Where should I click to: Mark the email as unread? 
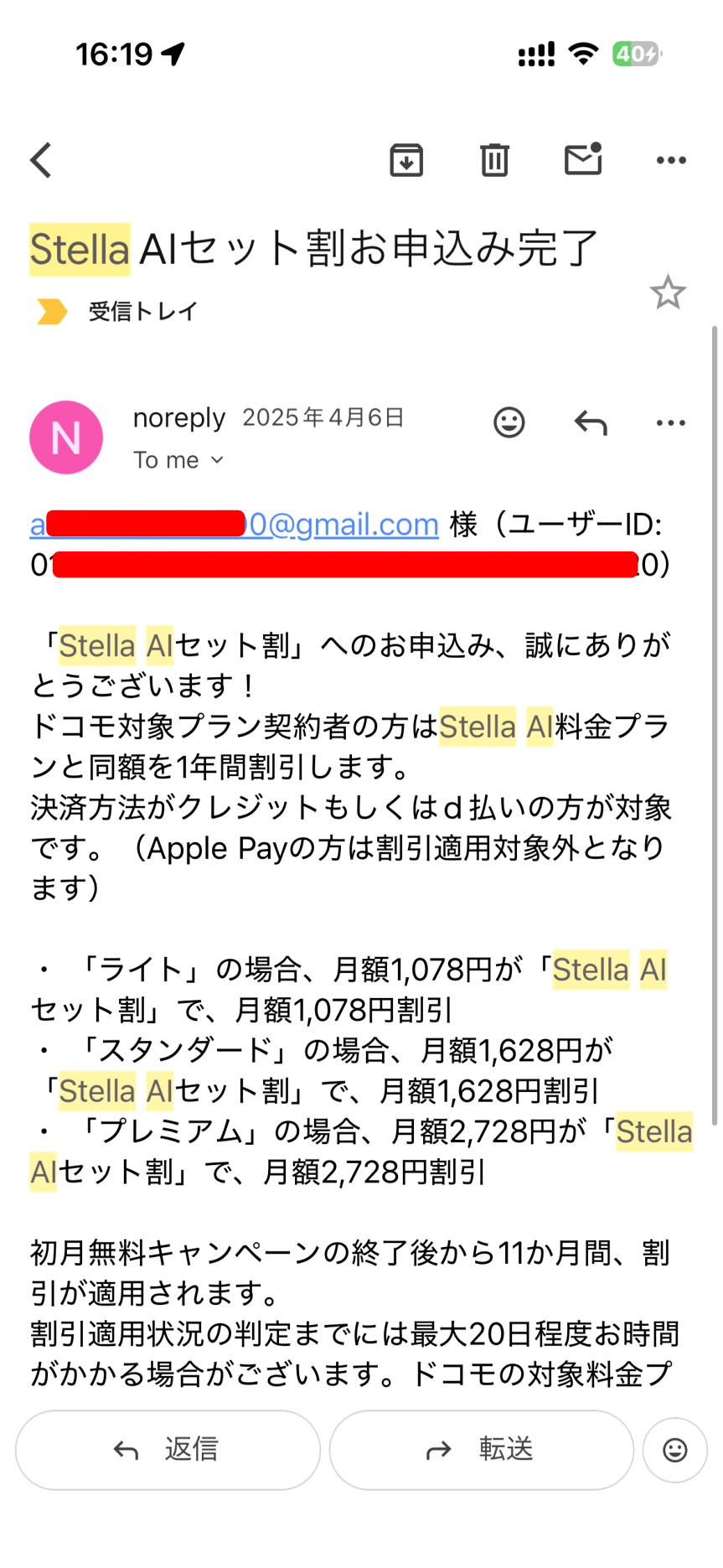coord(583,158)
